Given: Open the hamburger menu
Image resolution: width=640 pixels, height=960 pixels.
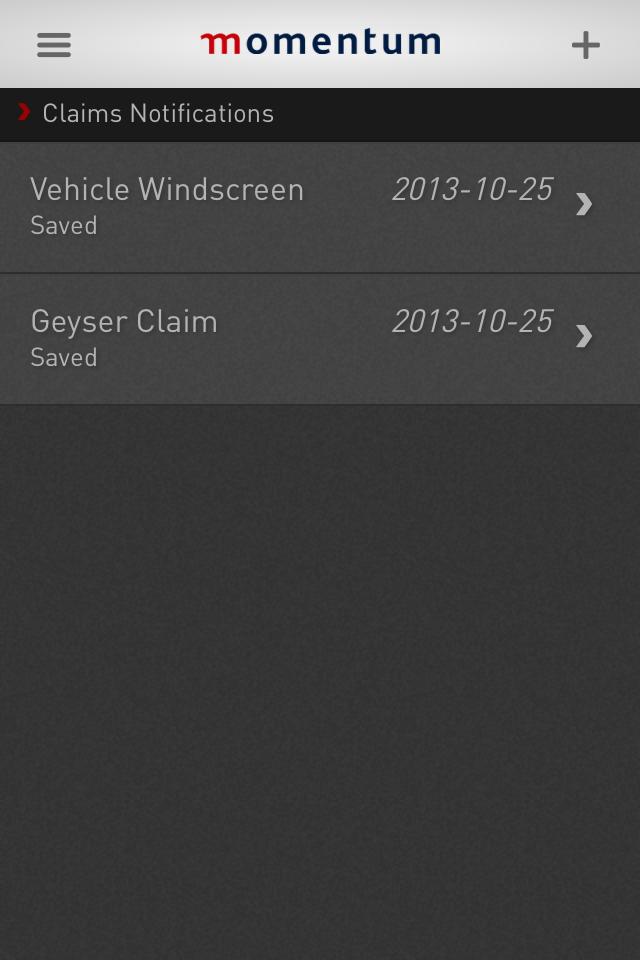Looking at the screenshot, I should coord(54,45).
